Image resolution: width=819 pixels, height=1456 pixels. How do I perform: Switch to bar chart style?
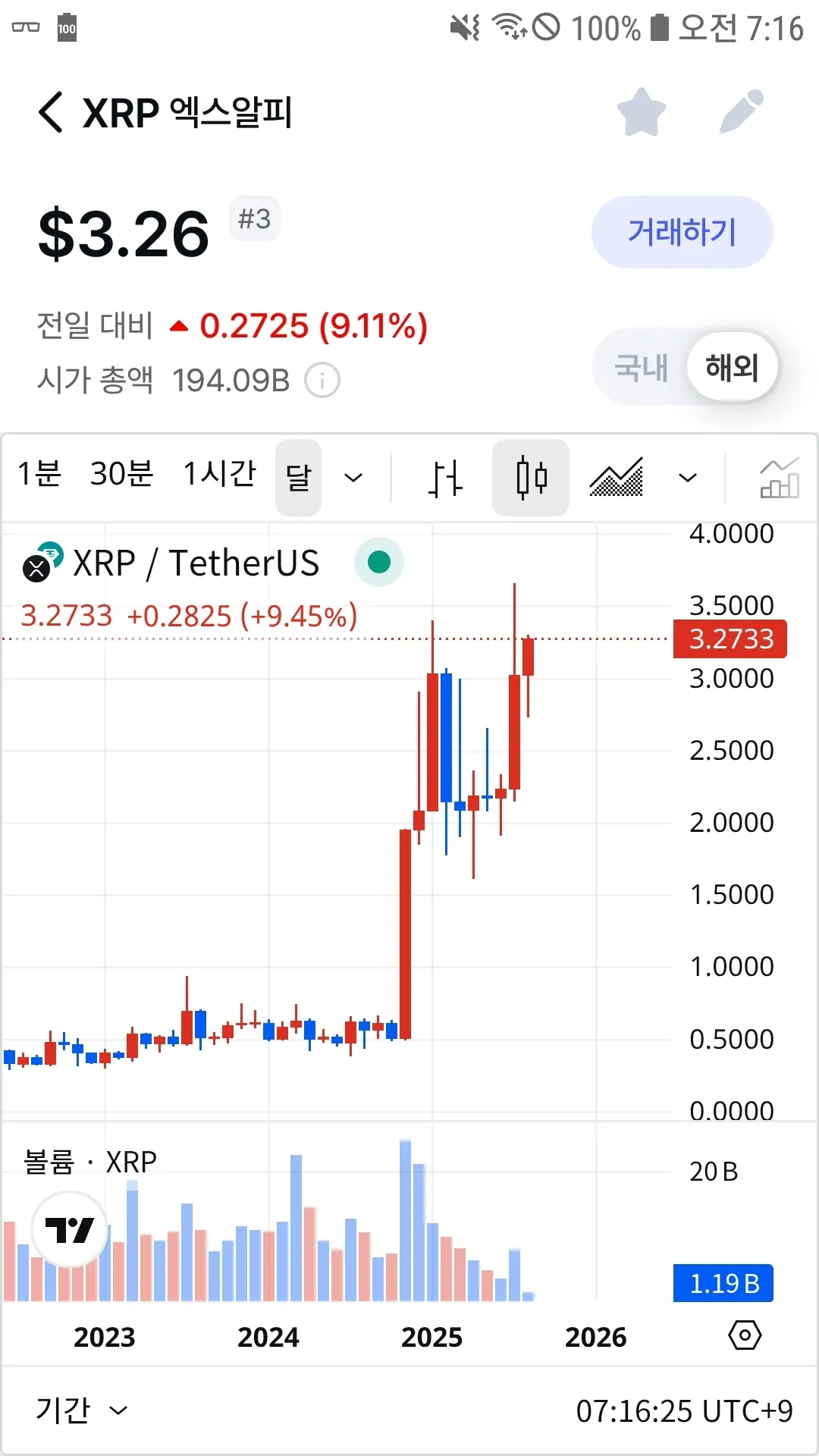pyautogui.click(x=445, y=478)
